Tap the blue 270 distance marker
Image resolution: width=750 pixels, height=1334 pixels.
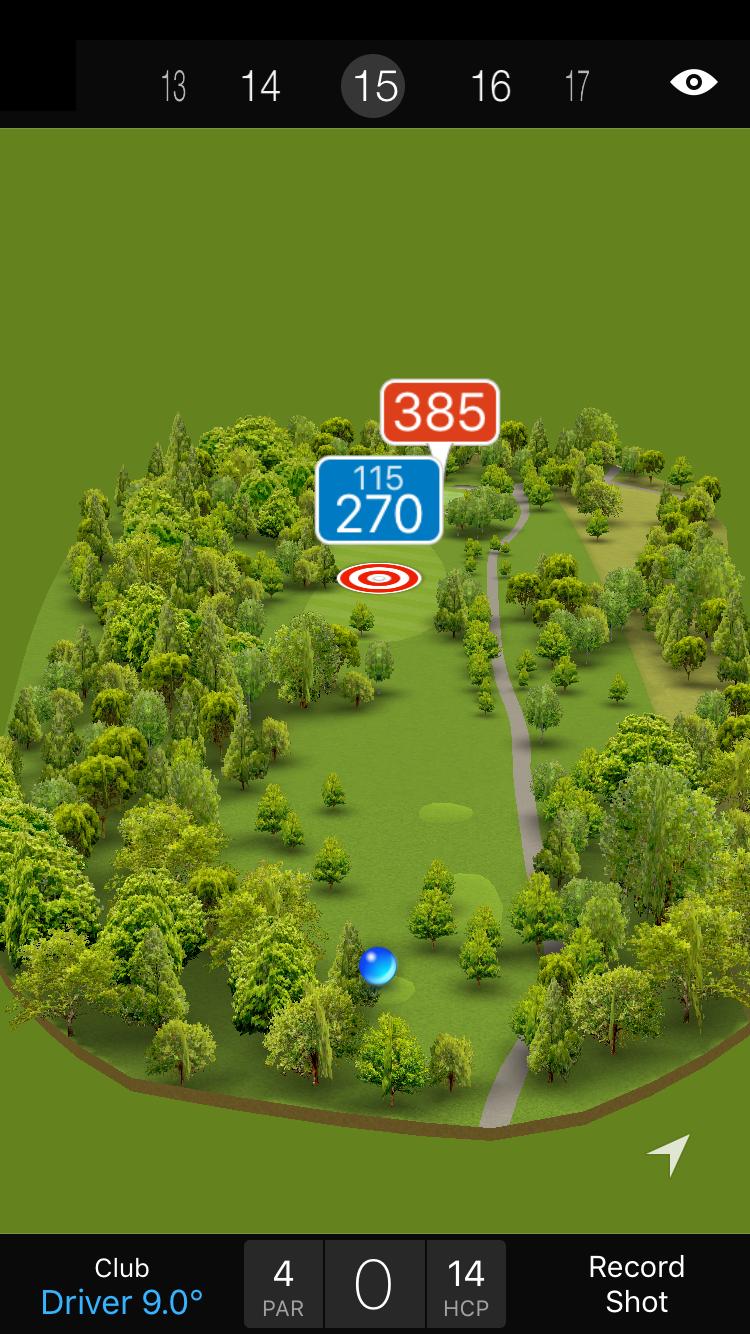click(379, 501)
